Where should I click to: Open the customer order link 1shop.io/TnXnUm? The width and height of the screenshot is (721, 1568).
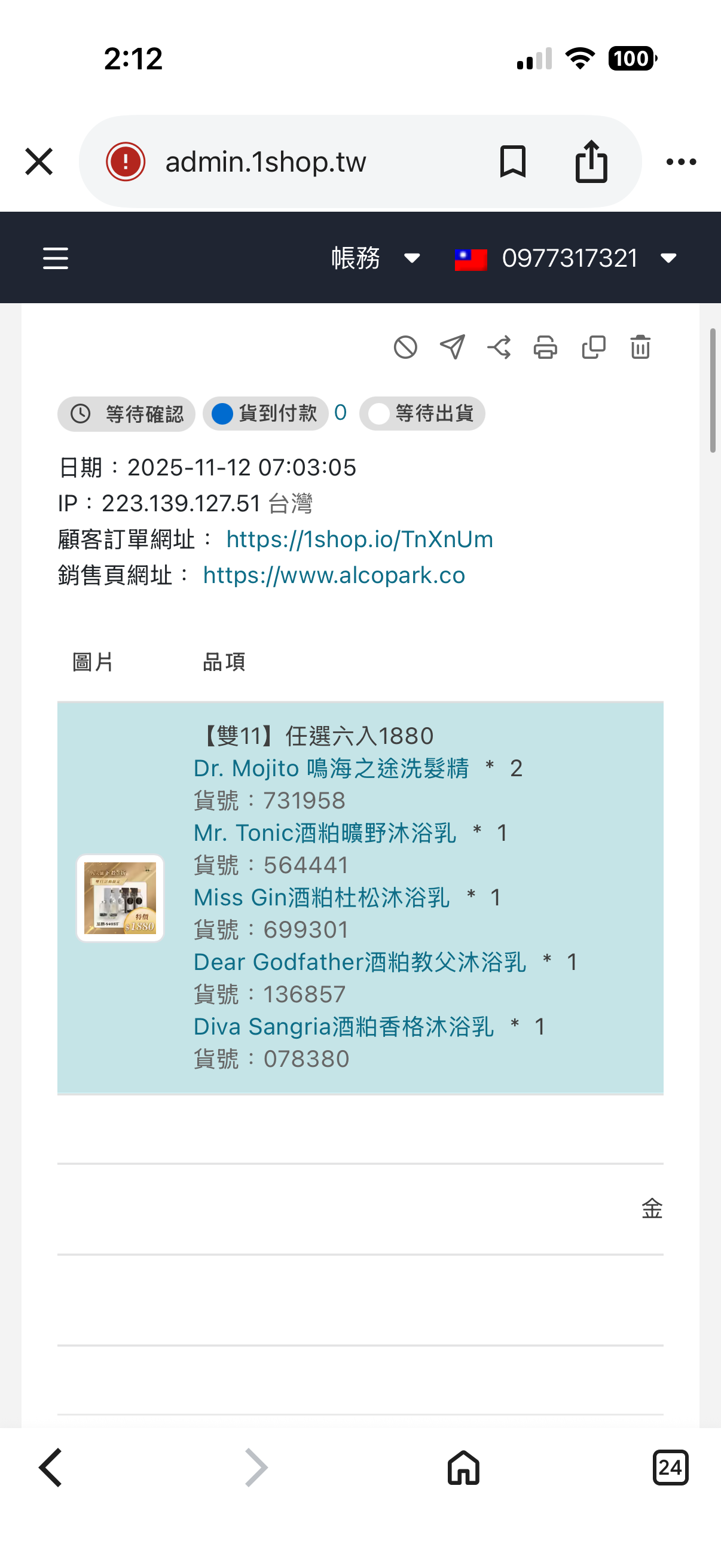click(359, 539)
